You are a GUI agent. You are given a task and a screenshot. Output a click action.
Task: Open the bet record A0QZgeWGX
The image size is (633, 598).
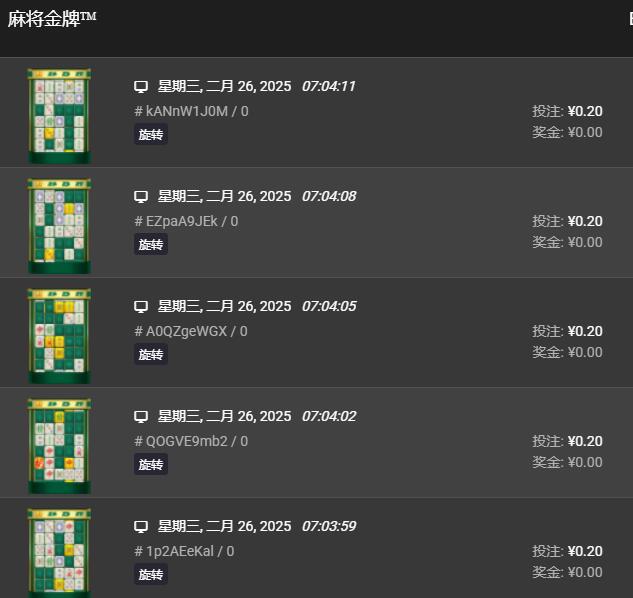[x=316, y=332]
